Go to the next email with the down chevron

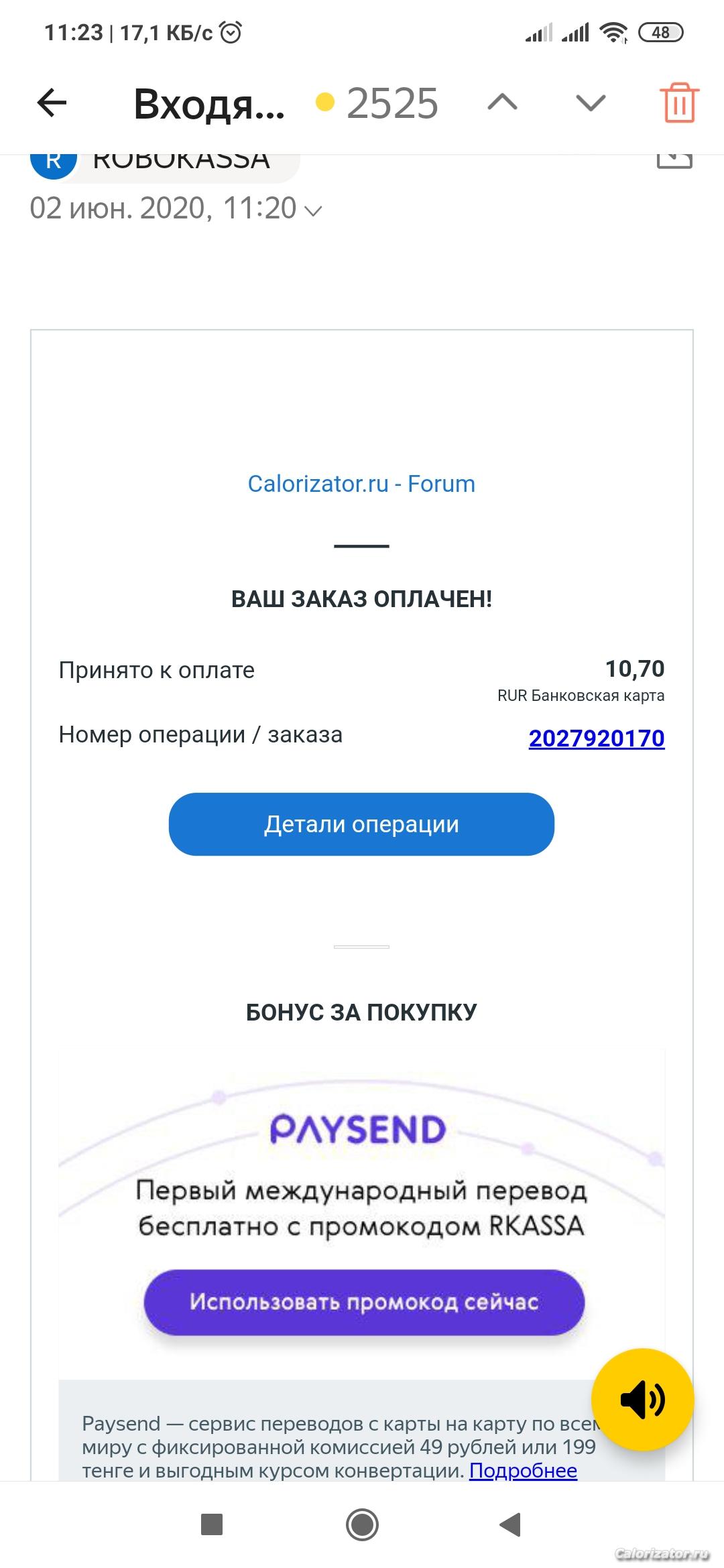click(x=591, y=103)
